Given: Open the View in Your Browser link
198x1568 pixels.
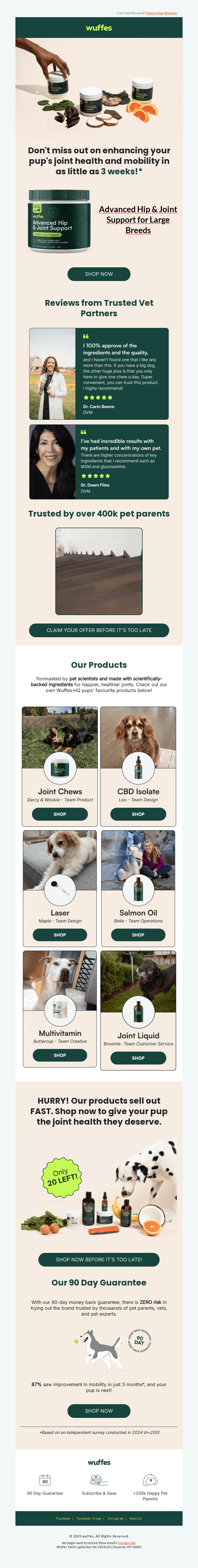Looking at the screenshot, I should 162,13.
